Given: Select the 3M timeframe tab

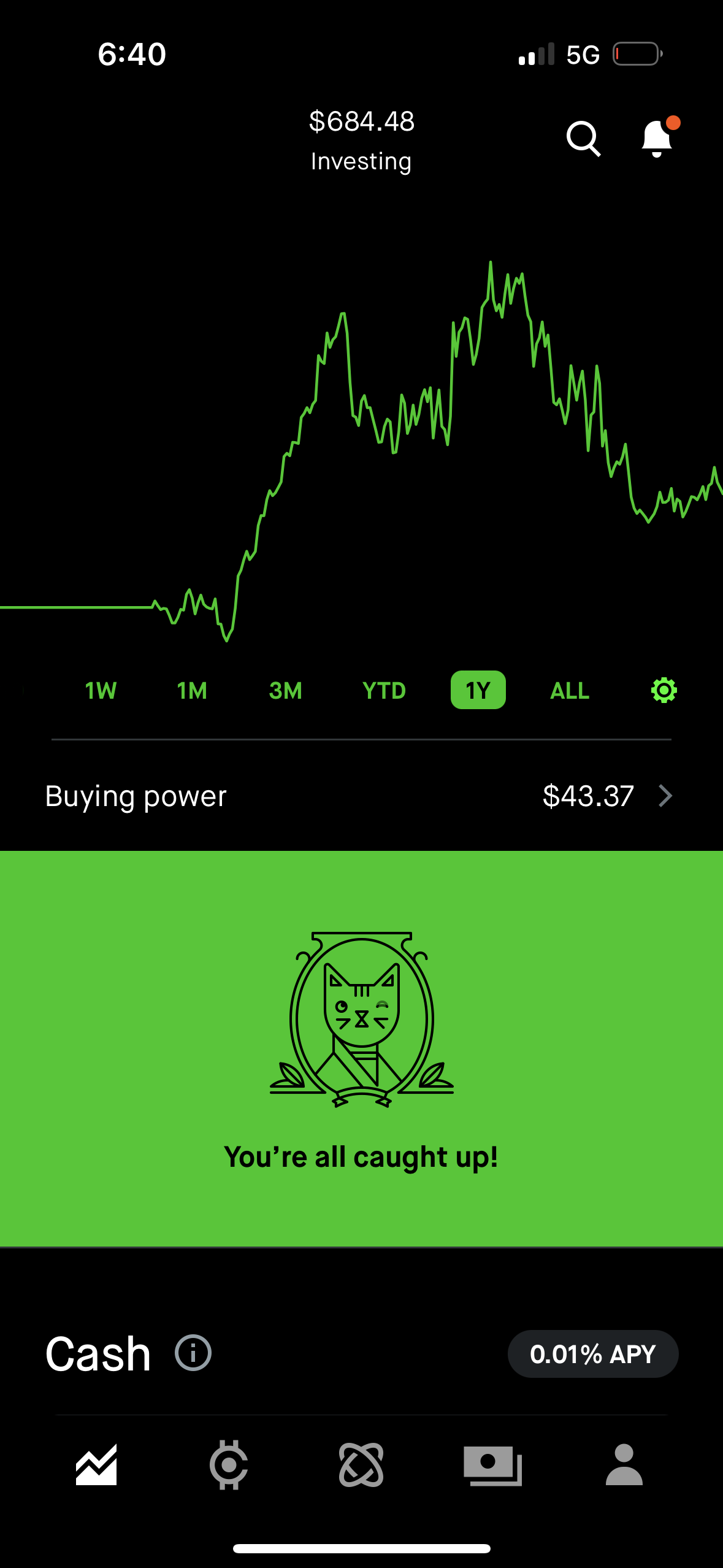Looking at the screenshot, I should (285, 690).
